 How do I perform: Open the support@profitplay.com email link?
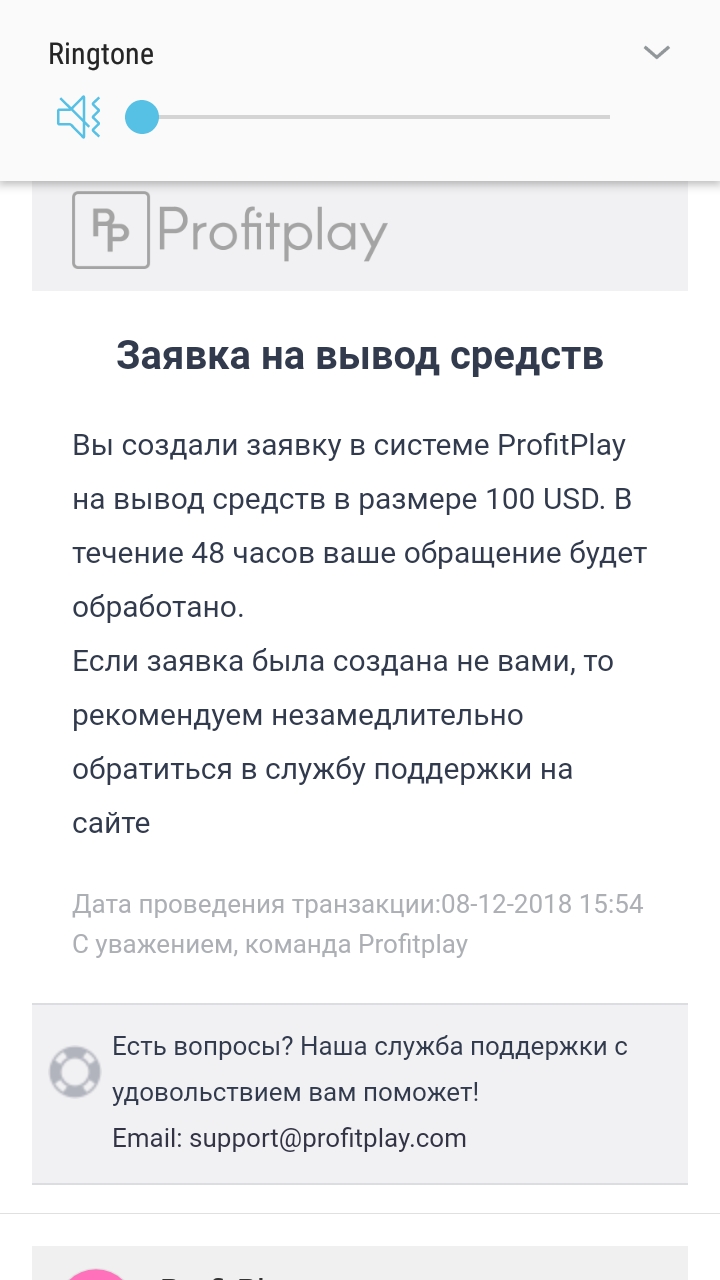pyautogui.click(x=328, y=1138)
